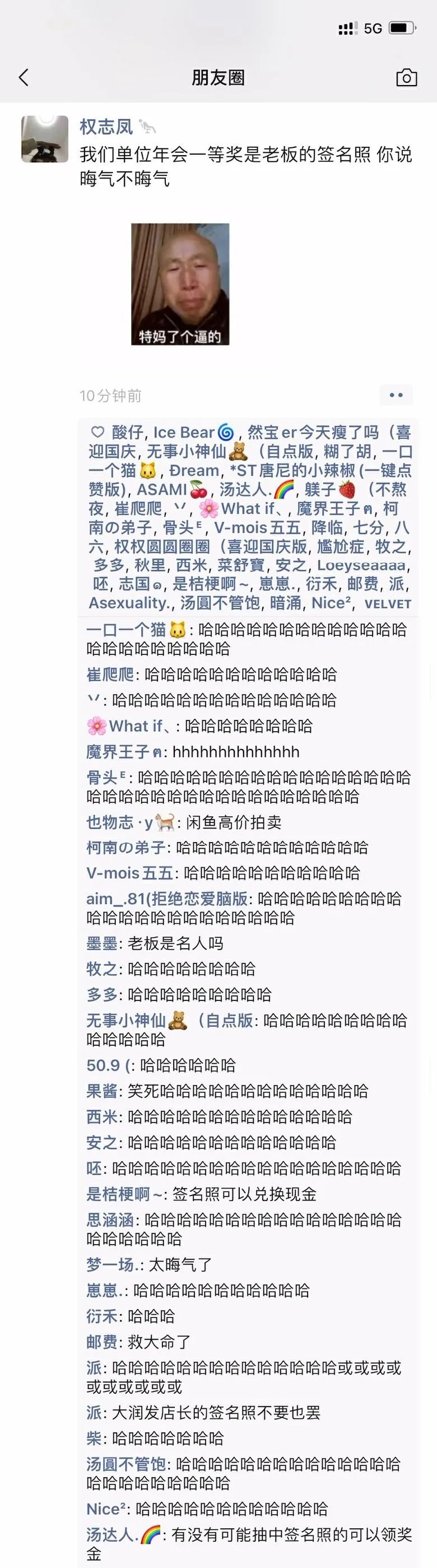
Task: Open 权志凤's name link
Action: point(106,127)
